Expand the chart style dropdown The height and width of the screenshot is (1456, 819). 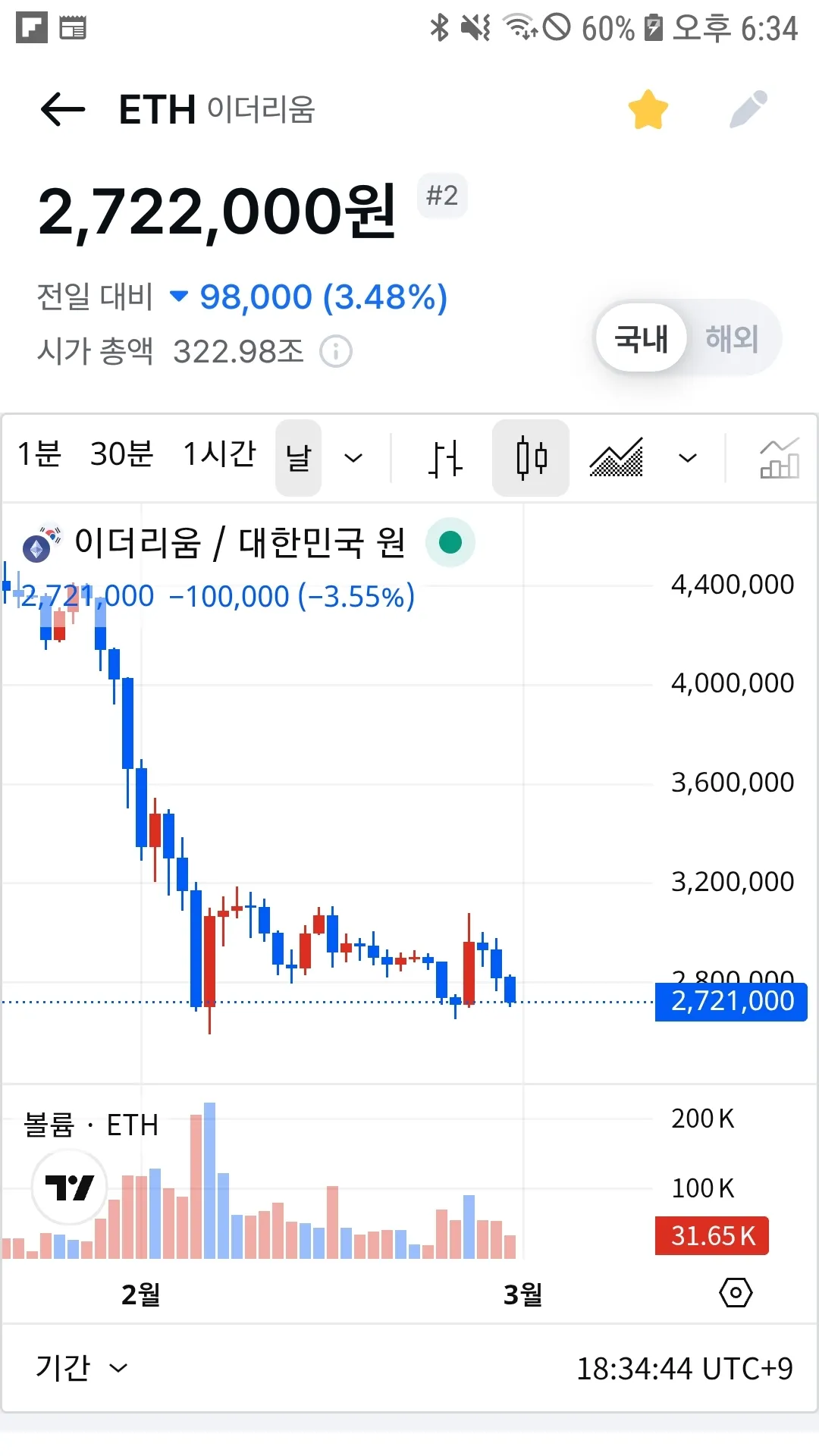[688, 458]
